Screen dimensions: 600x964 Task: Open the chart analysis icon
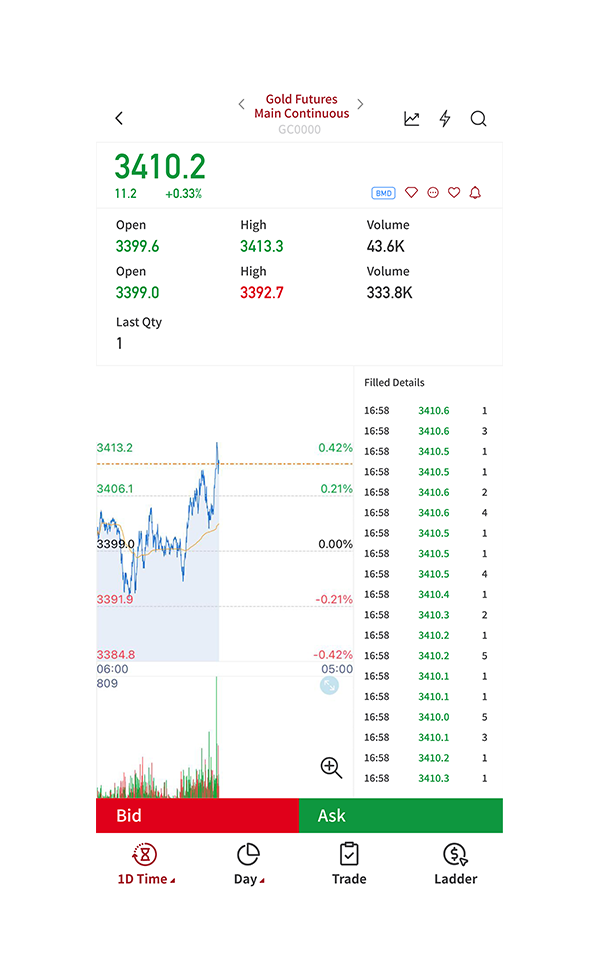pyautogui.click(x=412, y=118)
